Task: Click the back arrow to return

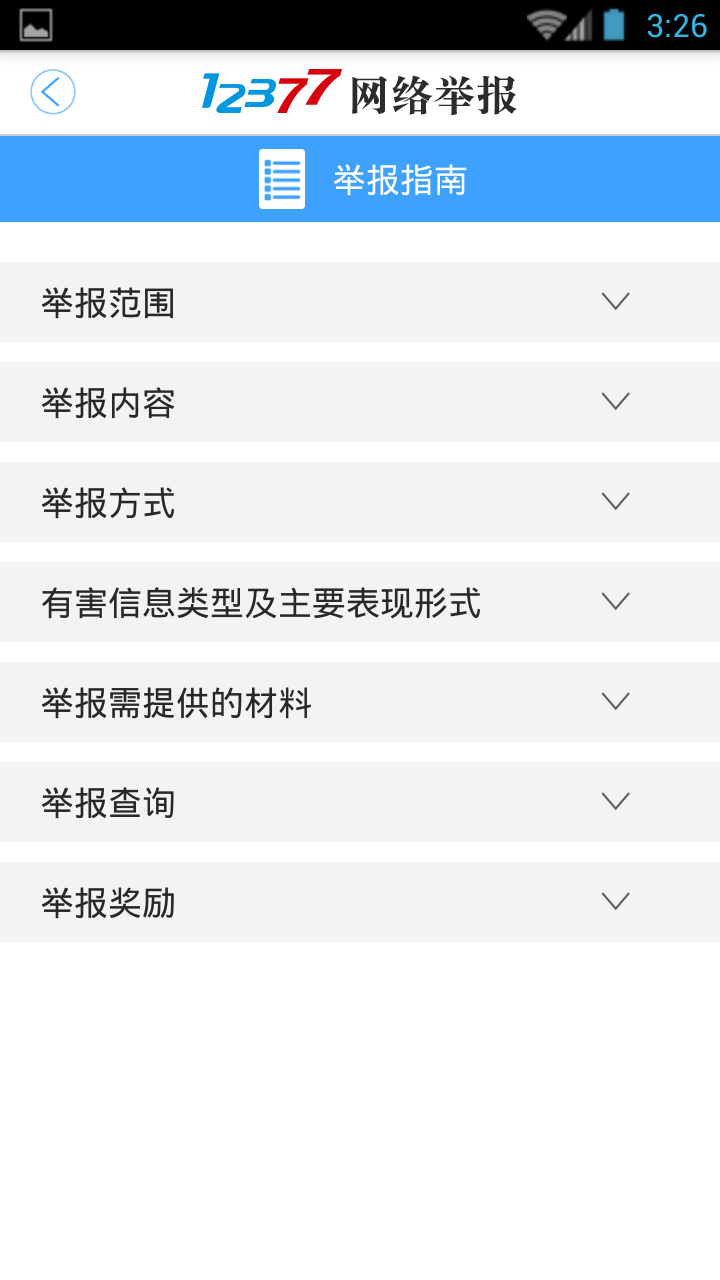Action: click(52, 91)
